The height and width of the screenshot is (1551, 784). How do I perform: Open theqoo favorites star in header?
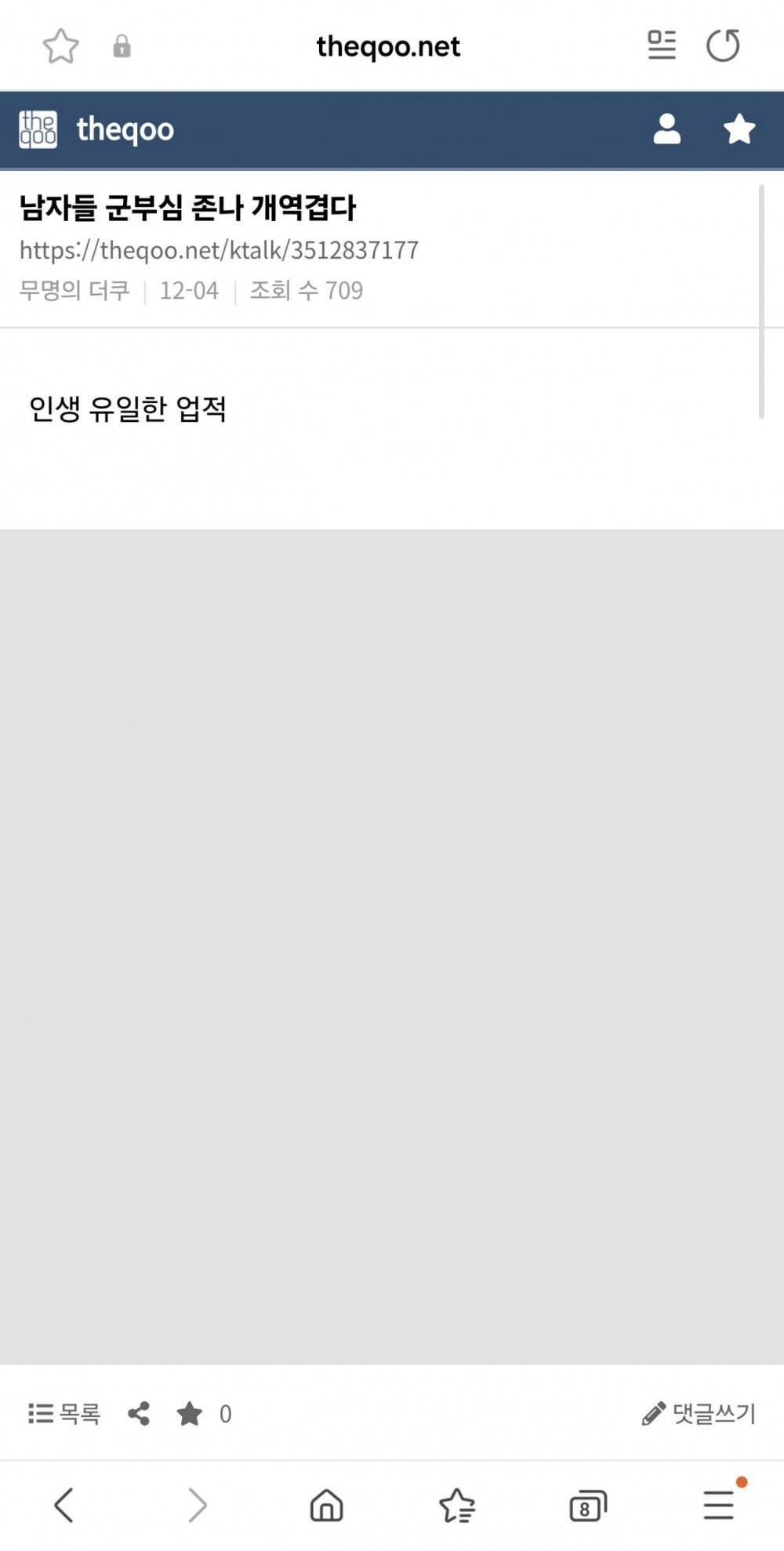click(x=739, y=129)
